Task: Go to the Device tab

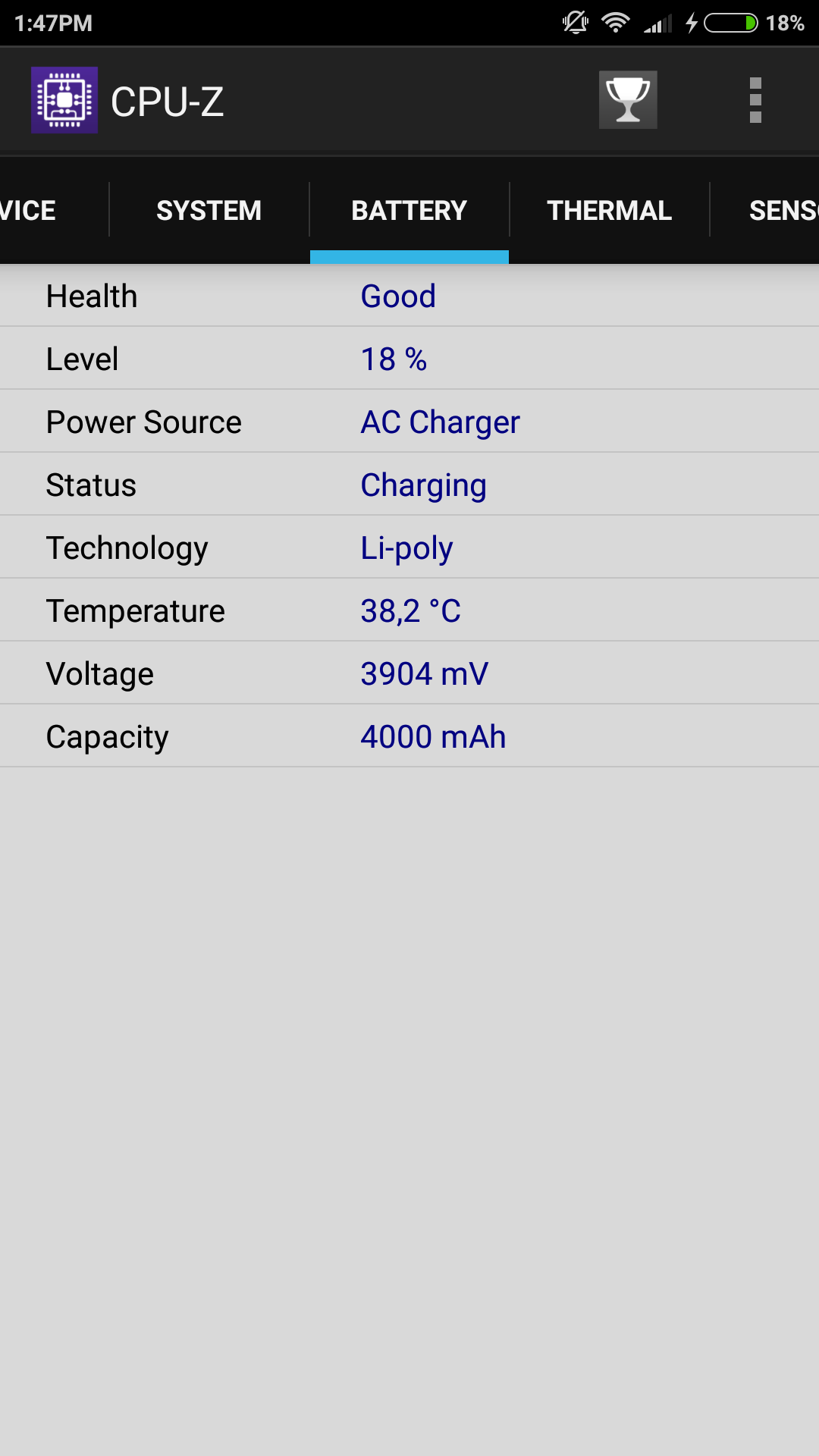Action: tap(30, 210)
